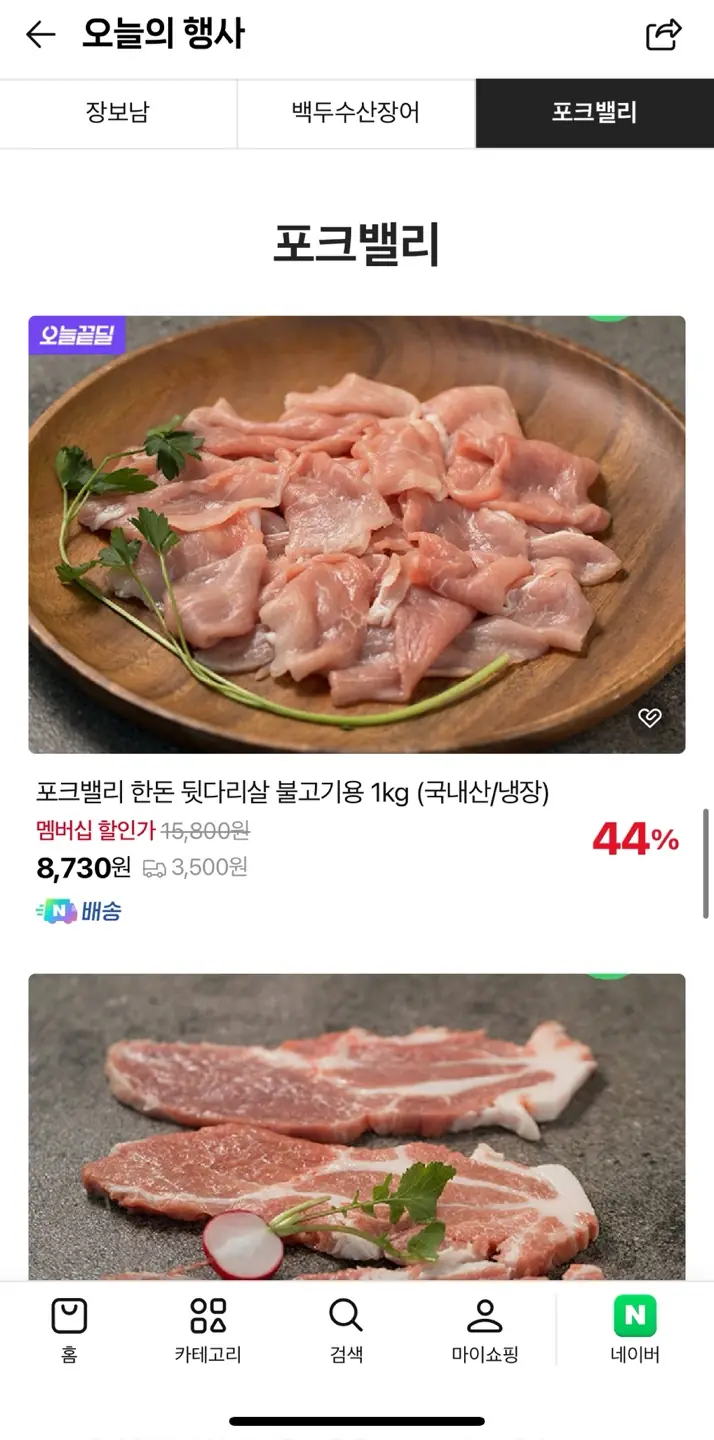Screen dimensions: 714x1440
Task: Go to the 홈 tab
Action: click(69, 1331)
